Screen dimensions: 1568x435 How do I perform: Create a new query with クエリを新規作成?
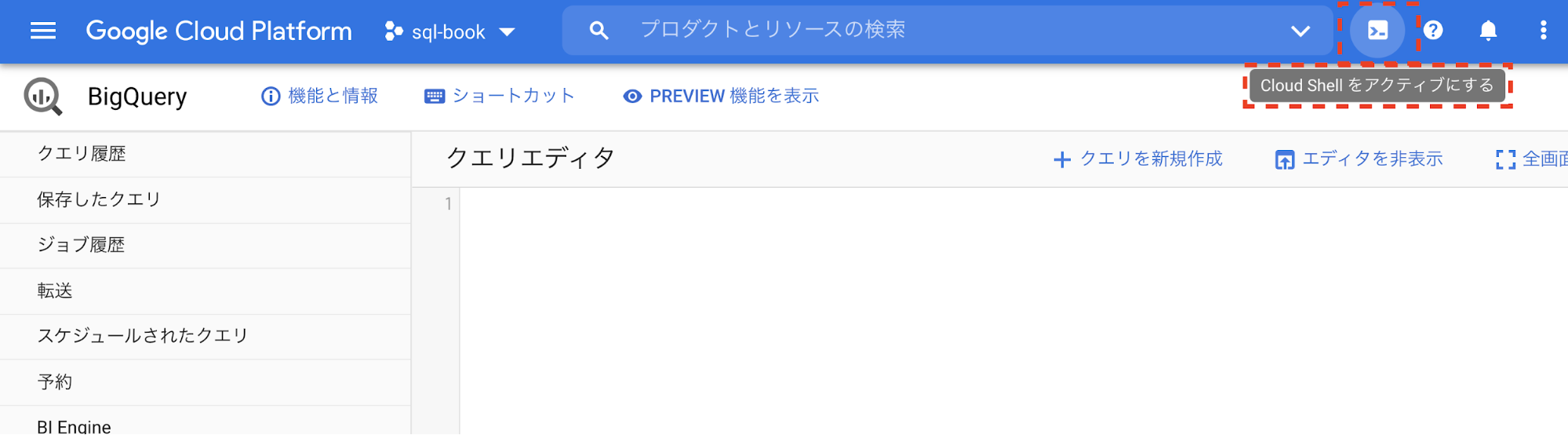pyautogui.click(x=1138, y=159)
